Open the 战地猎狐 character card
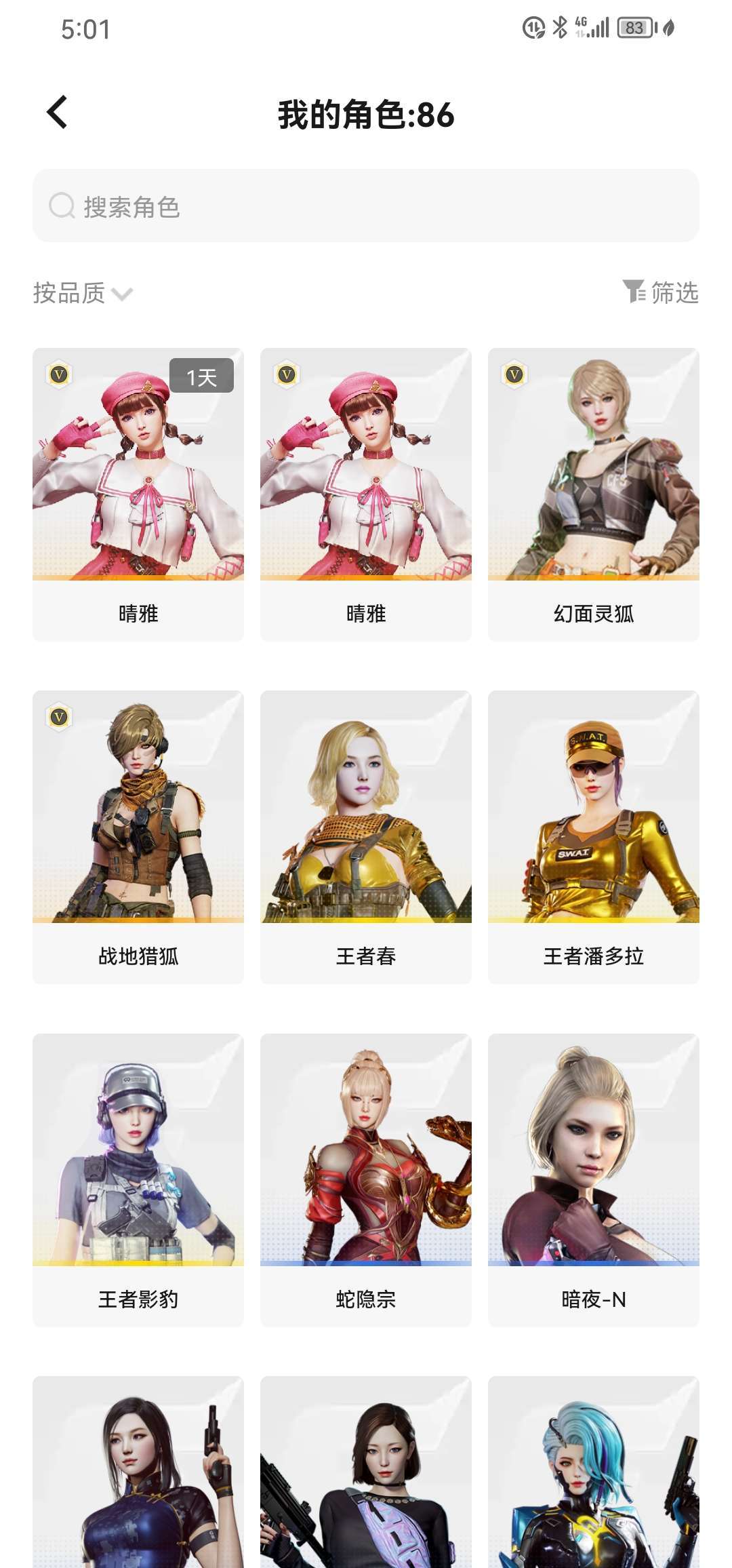The height and width of the screenshot is (1568, 732). pos(138,836)
